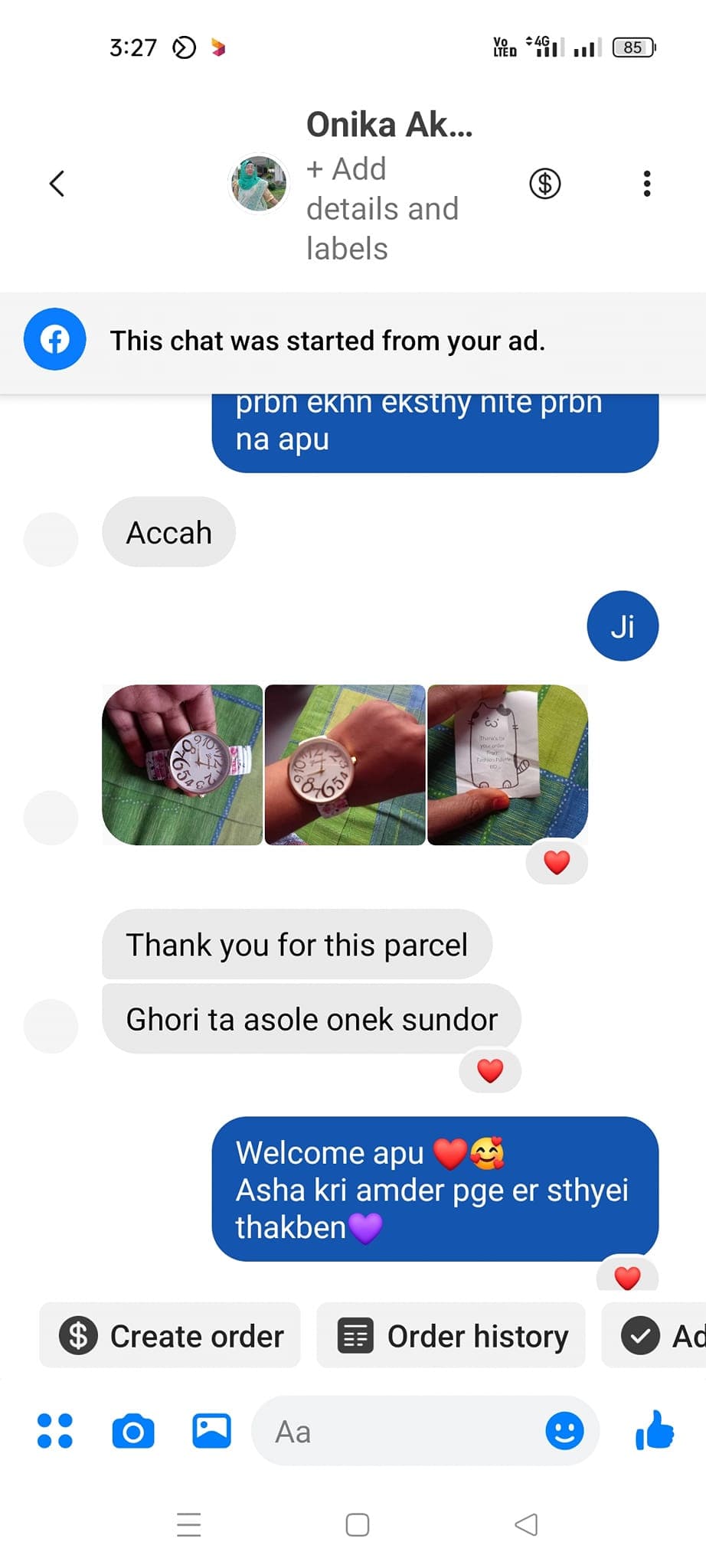
Task: Focus the Aa message input field
Action: (398, 1431)
